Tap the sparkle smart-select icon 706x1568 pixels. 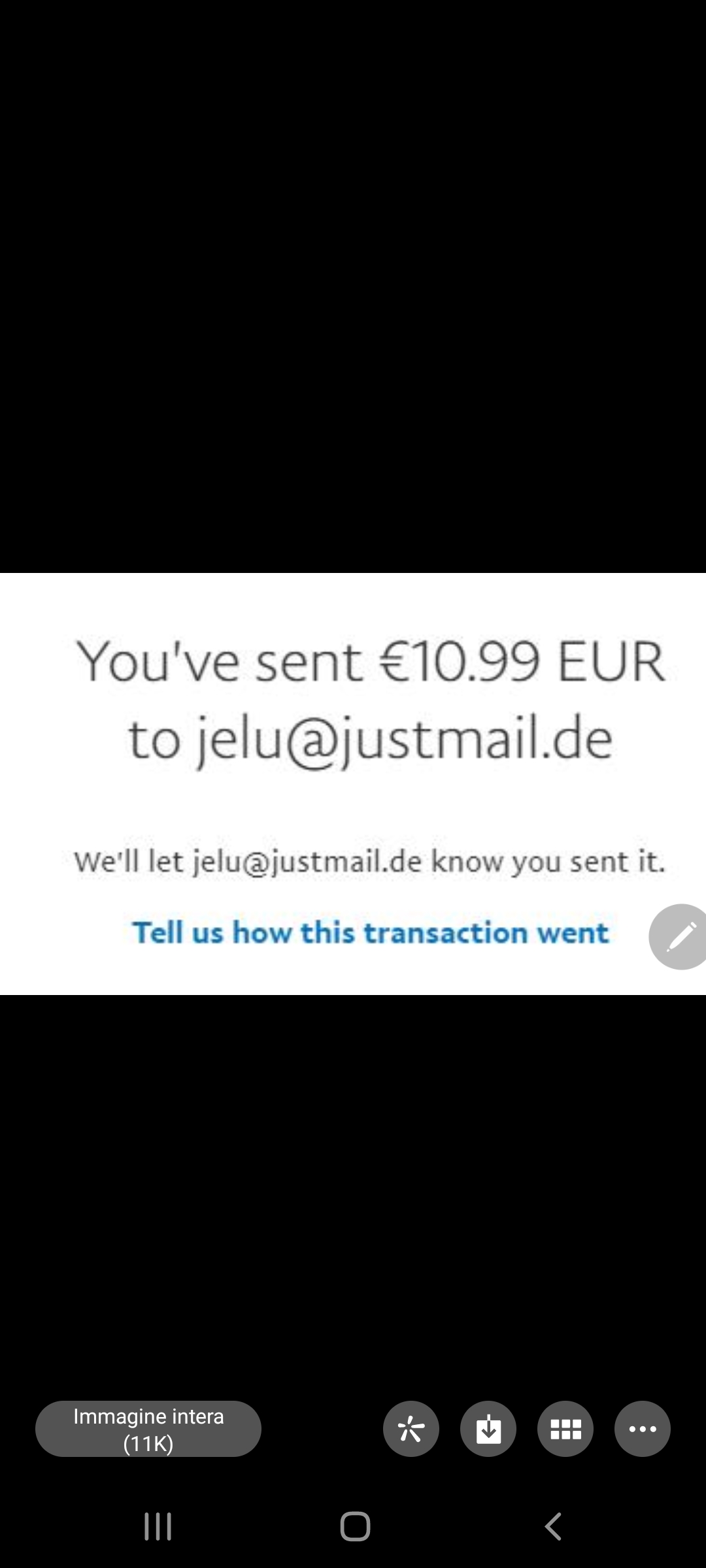click(411, 1429)
